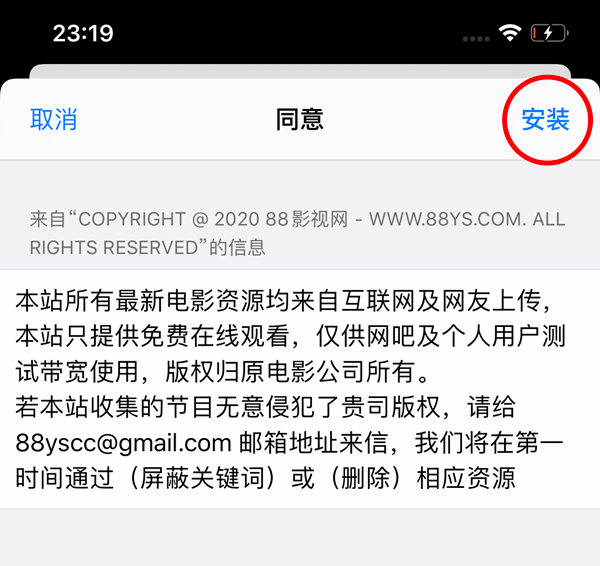Confirm with the 安装 button
This screenshot has height=566, width=600.
(x=545, y=119)
